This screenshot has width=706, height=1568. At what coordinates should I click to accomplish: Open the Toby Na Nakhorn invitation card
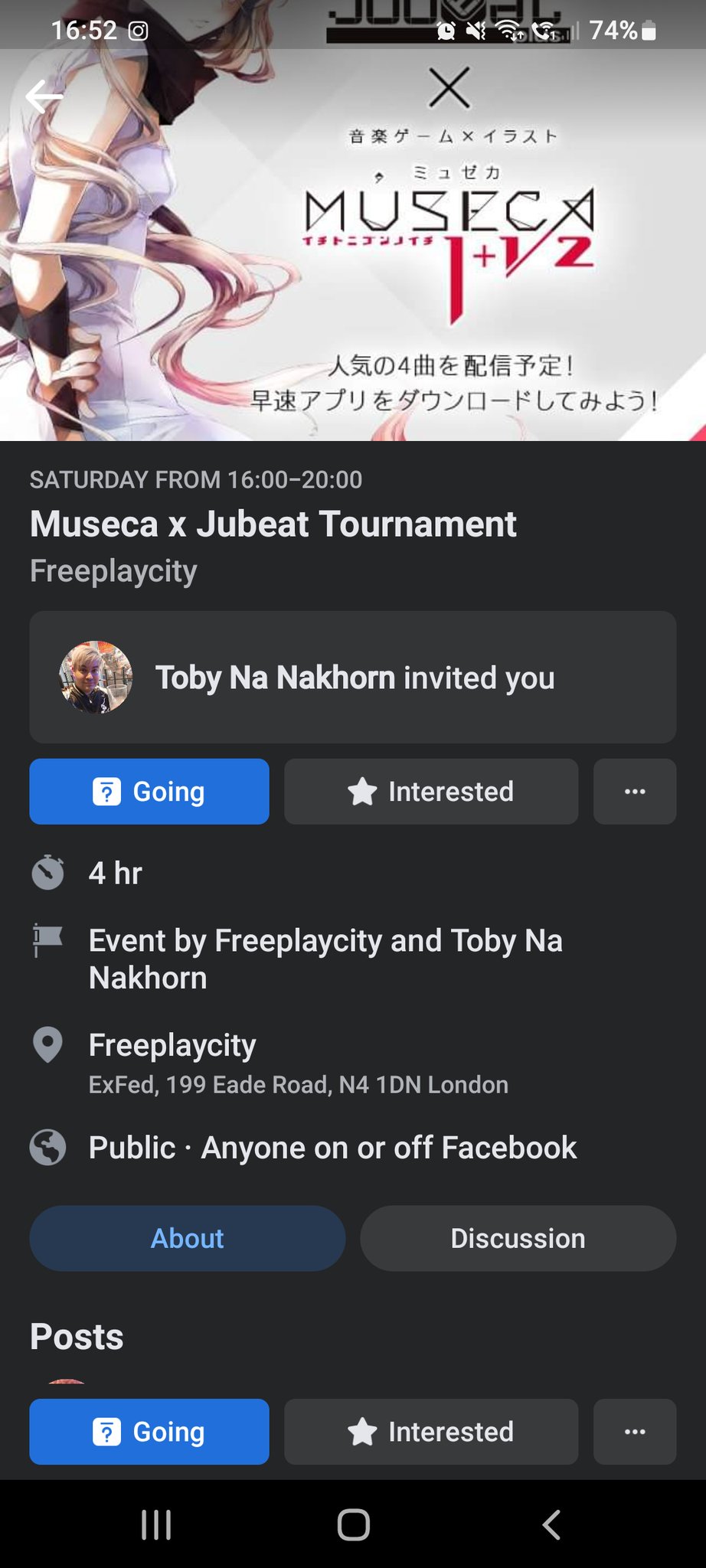tap(352, 677)
